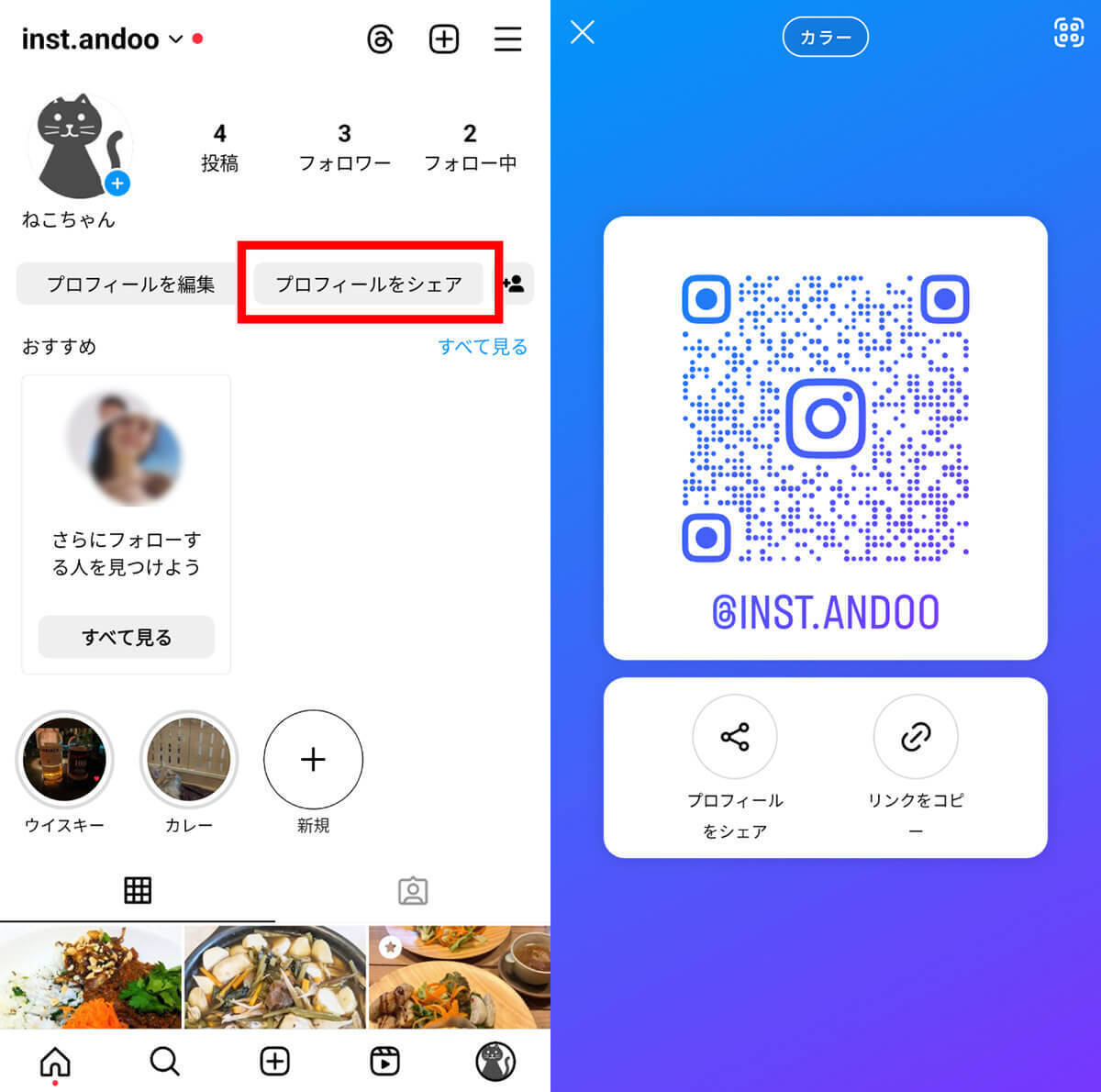Add a 新規 story highlight

tap(313, 760)
